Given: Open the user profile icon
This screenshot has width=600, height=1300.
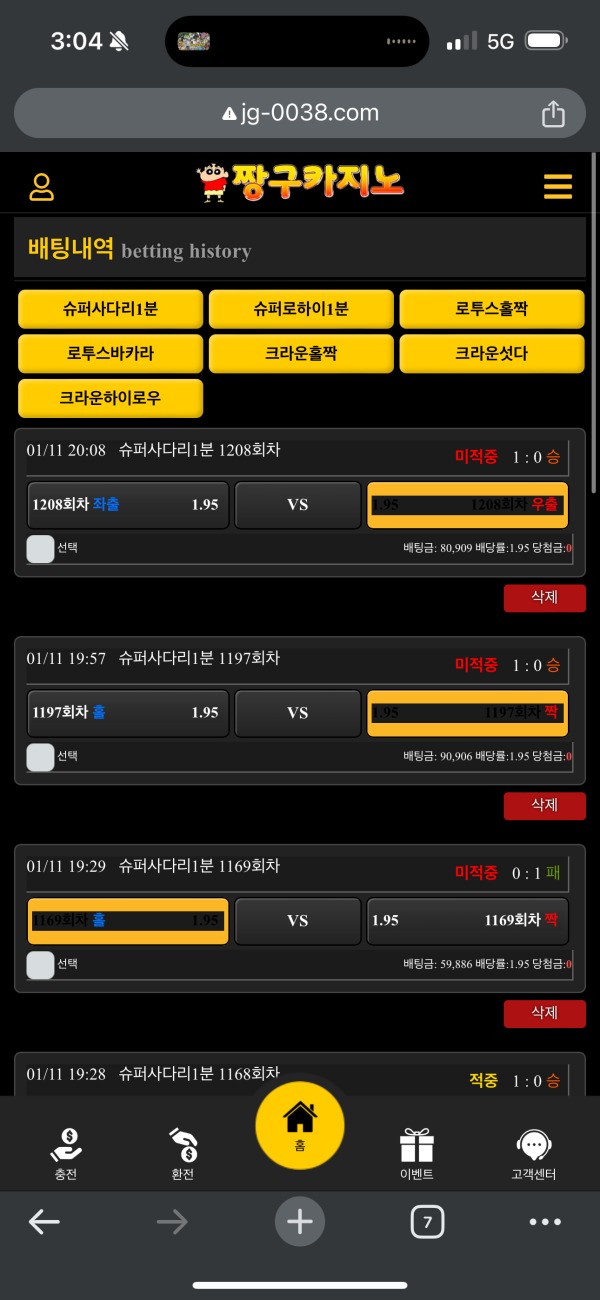Looking at the screenshot, I should (x=42, y=187).
